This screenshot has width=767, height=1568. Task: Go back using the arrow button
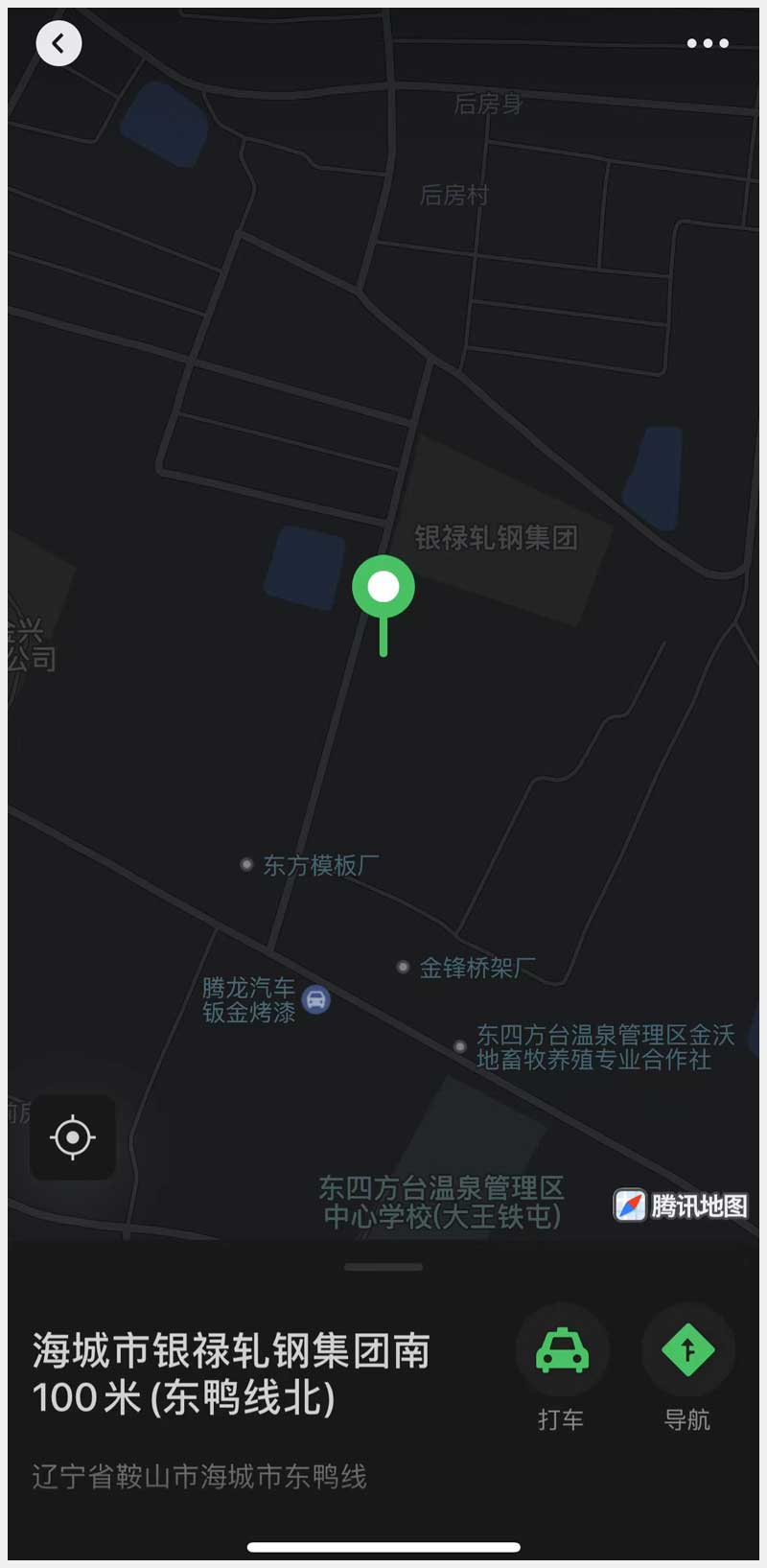[x=58, y=43]
